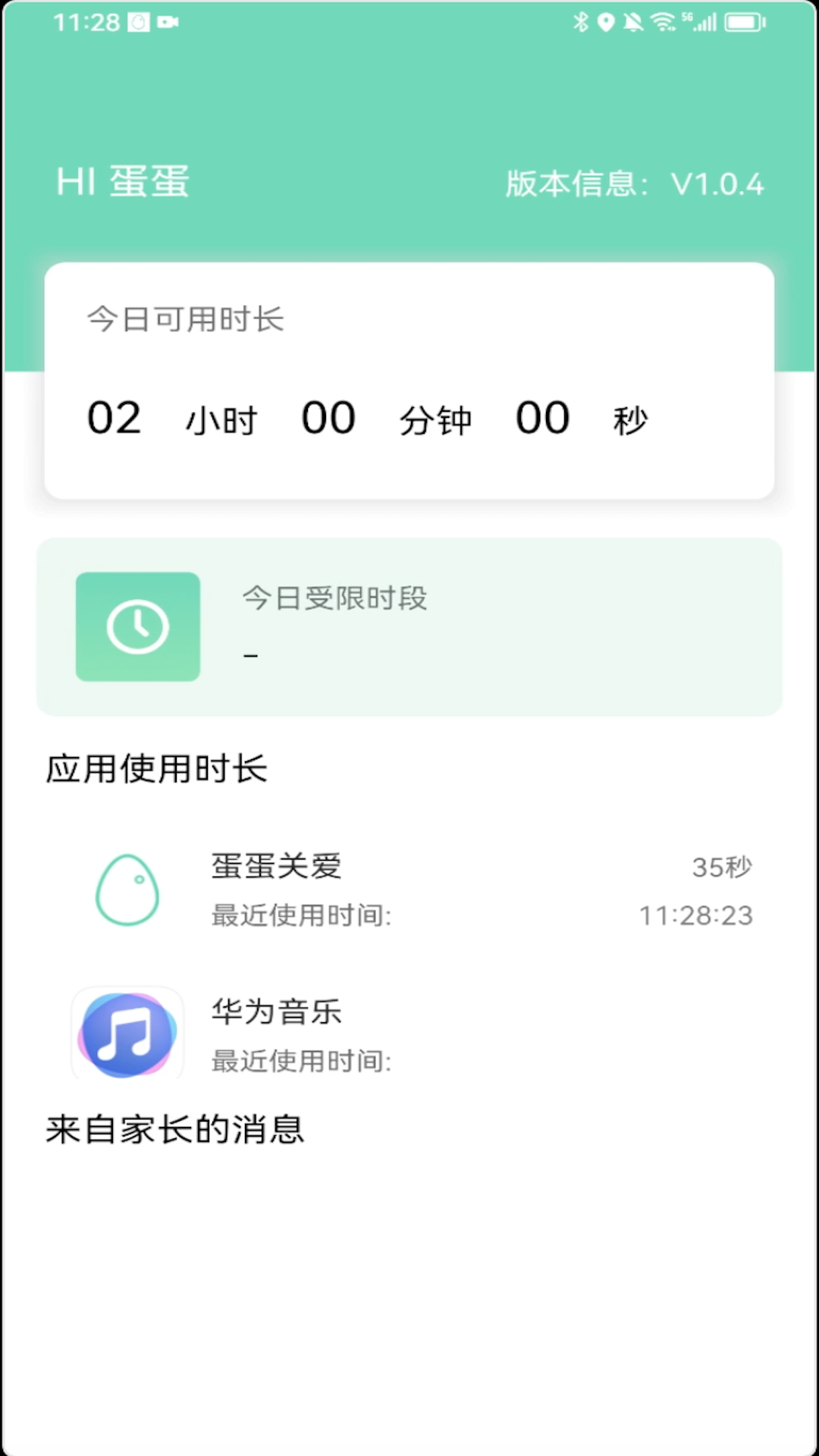Tap the location icon in status bar

point(607,22)
